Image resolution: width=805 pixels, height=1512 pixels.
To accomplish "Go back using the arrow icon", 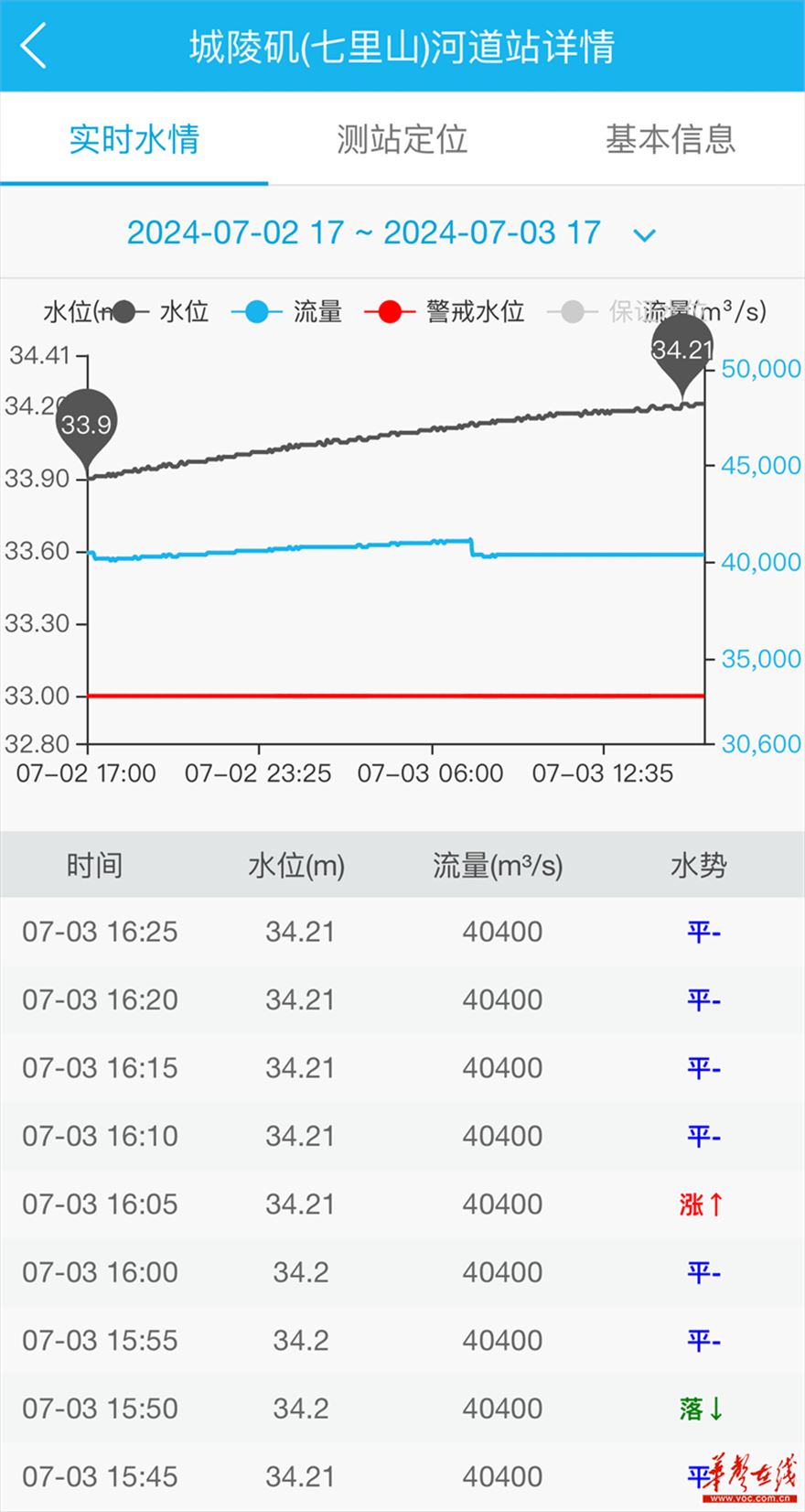I will 34,47.
